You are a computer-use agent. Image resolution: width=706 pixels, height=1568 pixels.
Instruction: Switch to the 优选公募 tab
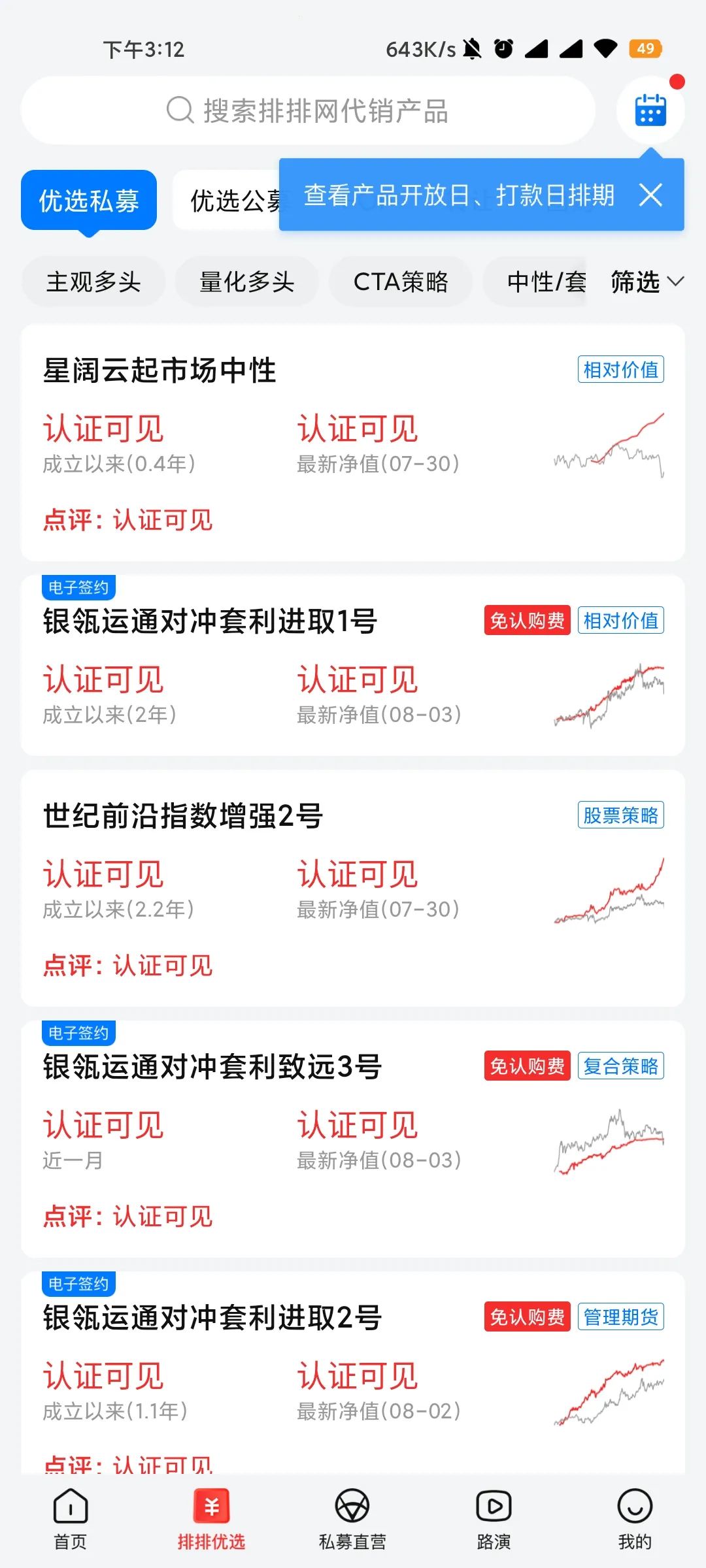coord(226,201)
